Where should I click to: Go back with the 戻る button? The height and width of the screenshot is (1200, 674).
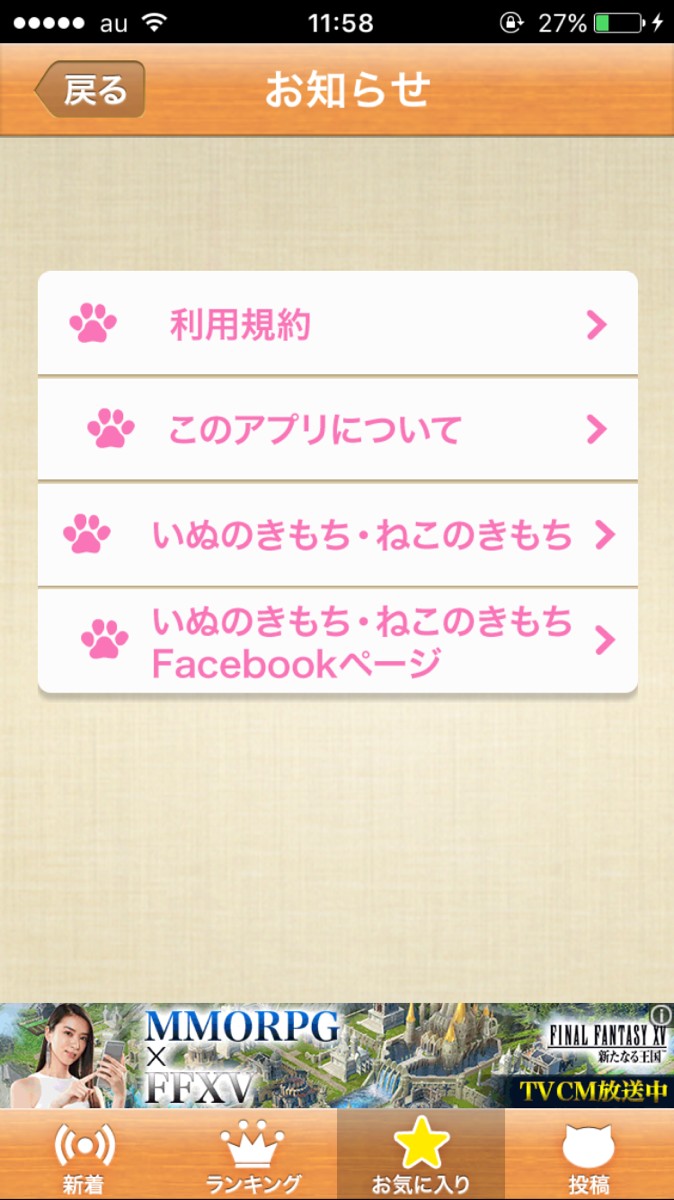[90, 90]
